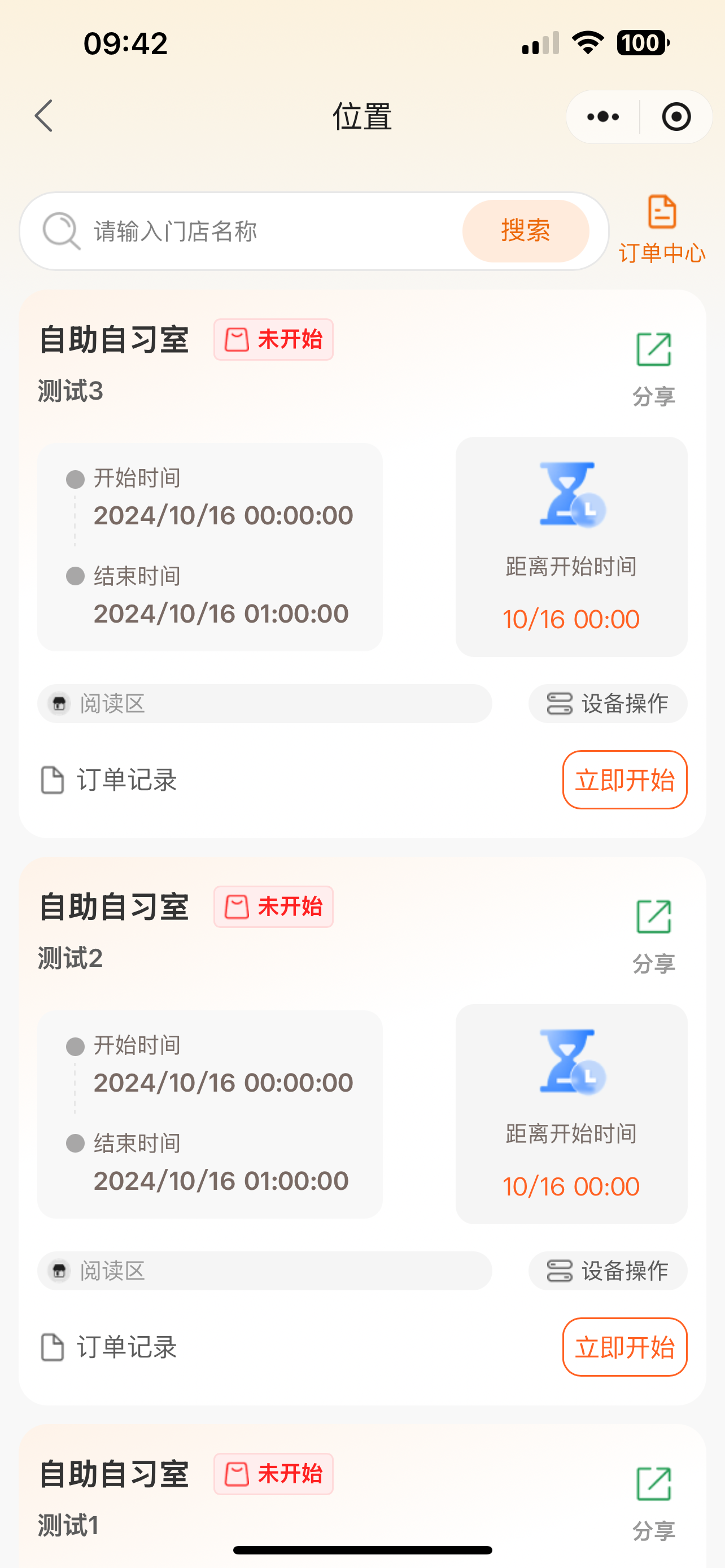Open the 阅读区 store tag on 测试2
725x1568 pixels.
tap(265, 1271)
